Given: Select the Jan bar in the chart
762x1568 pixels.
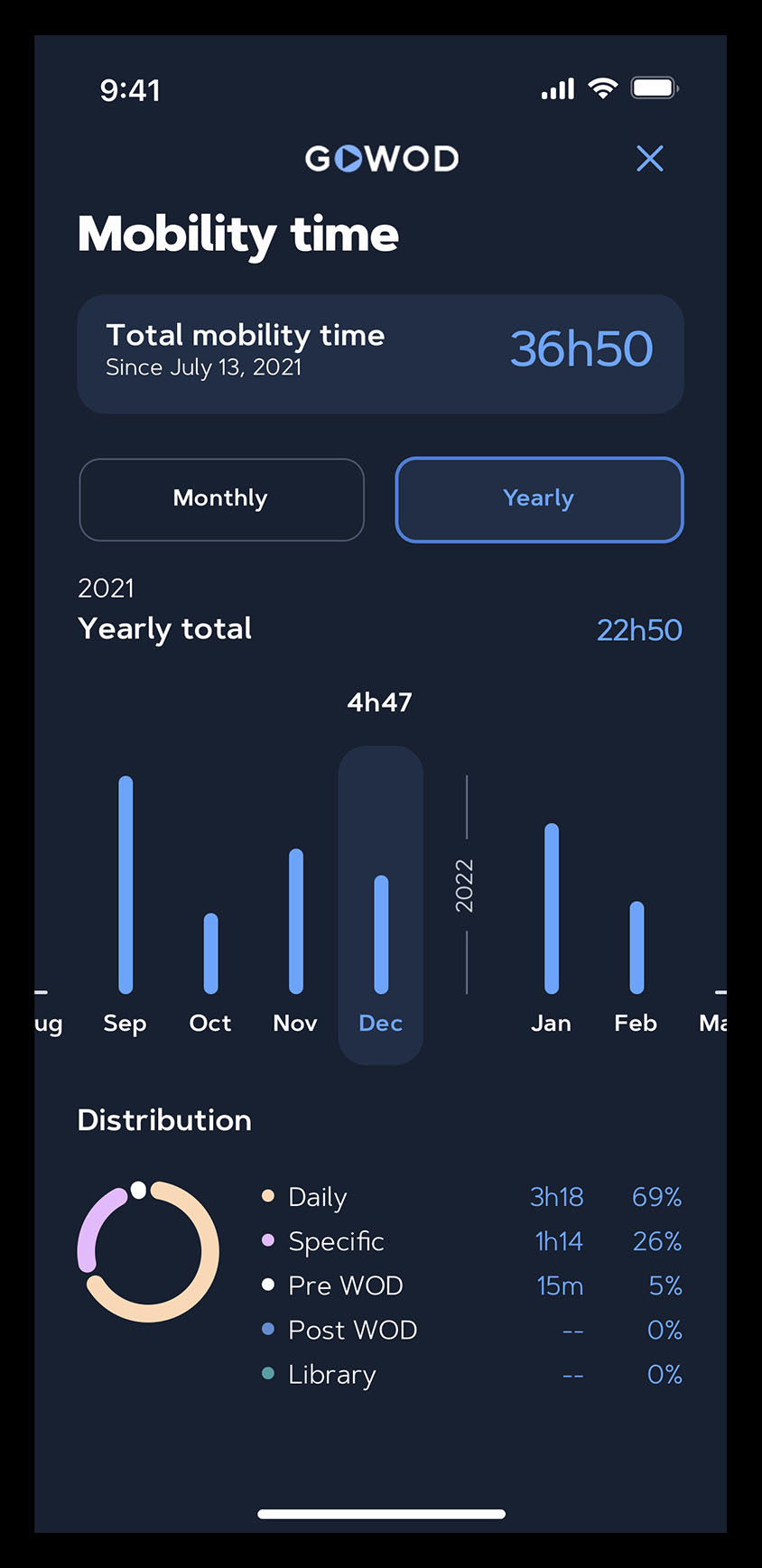Looking at the screenshot, I should tap(551, 908).
